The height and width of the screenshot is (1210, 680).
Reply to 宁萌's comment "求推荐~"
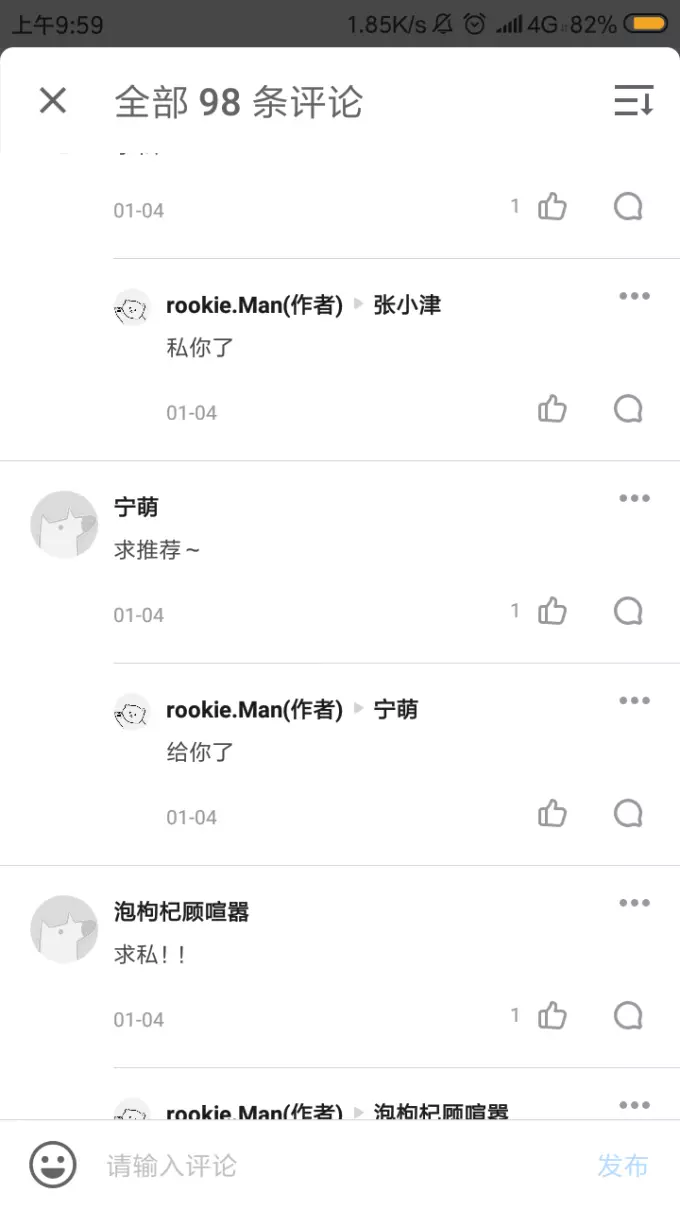[x=628, y=611]
